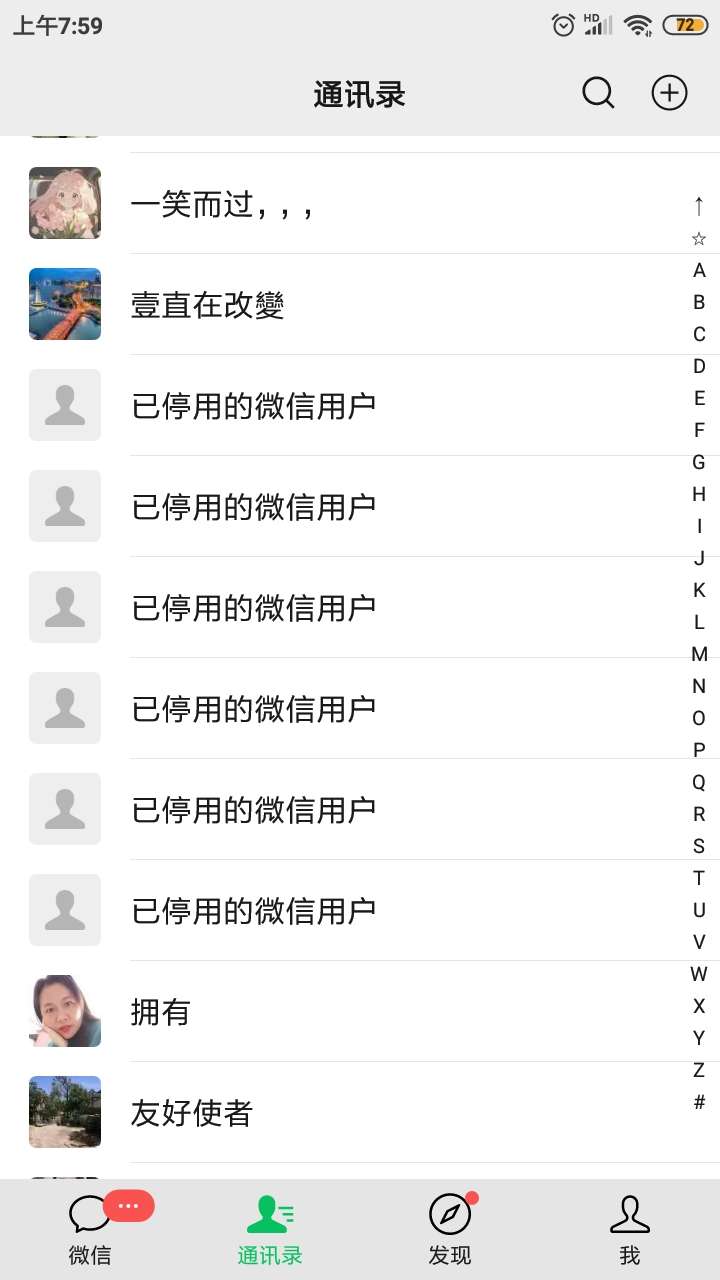Viewport: 720px width, 1280px height.
Task: Tap the up arrow in index bar
Action: (x=699, y=206)
